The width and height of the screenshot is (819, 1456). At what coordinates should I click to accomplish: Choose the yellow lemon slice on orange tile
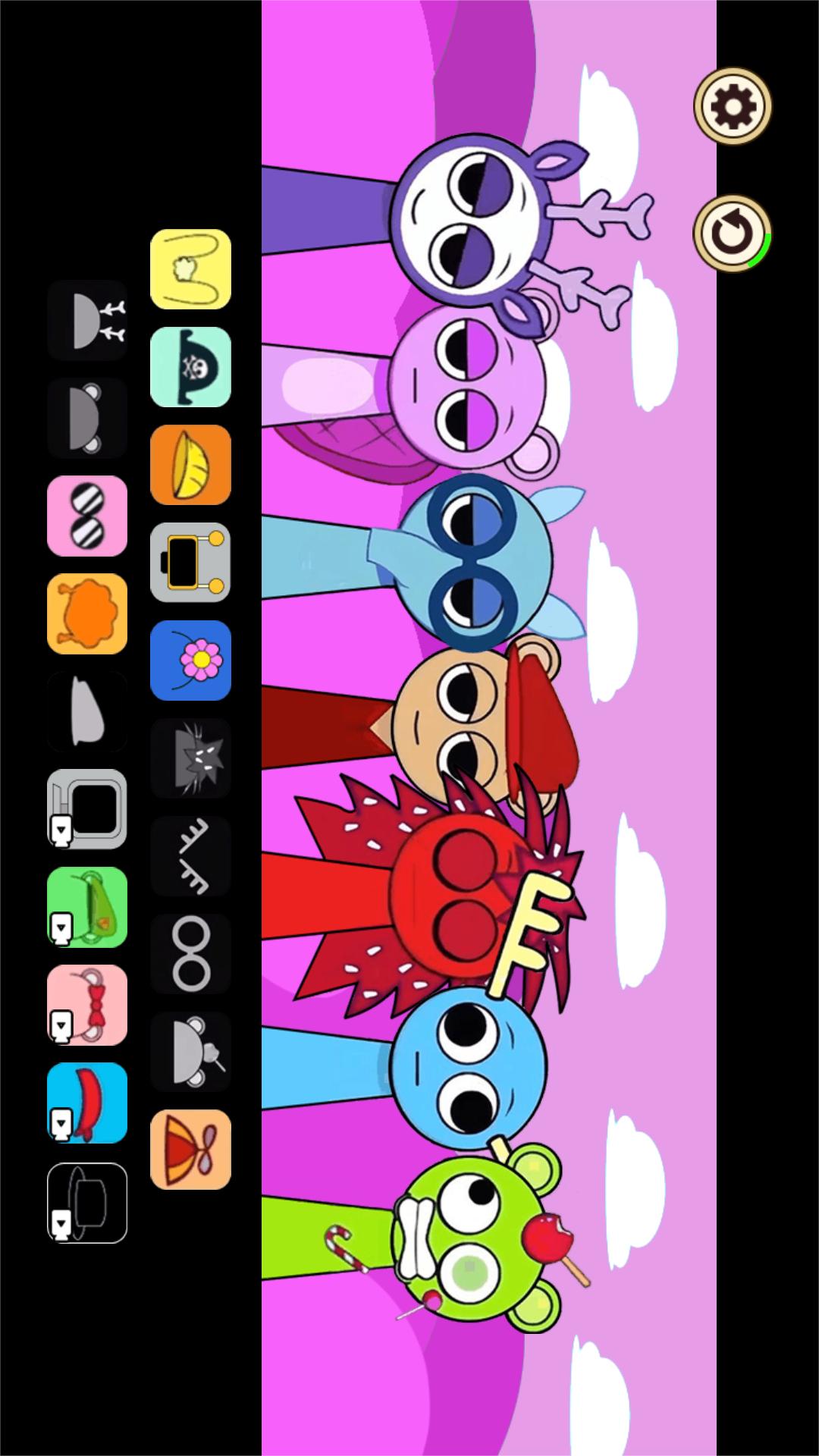pyautogui.click(x=190, y=465)
